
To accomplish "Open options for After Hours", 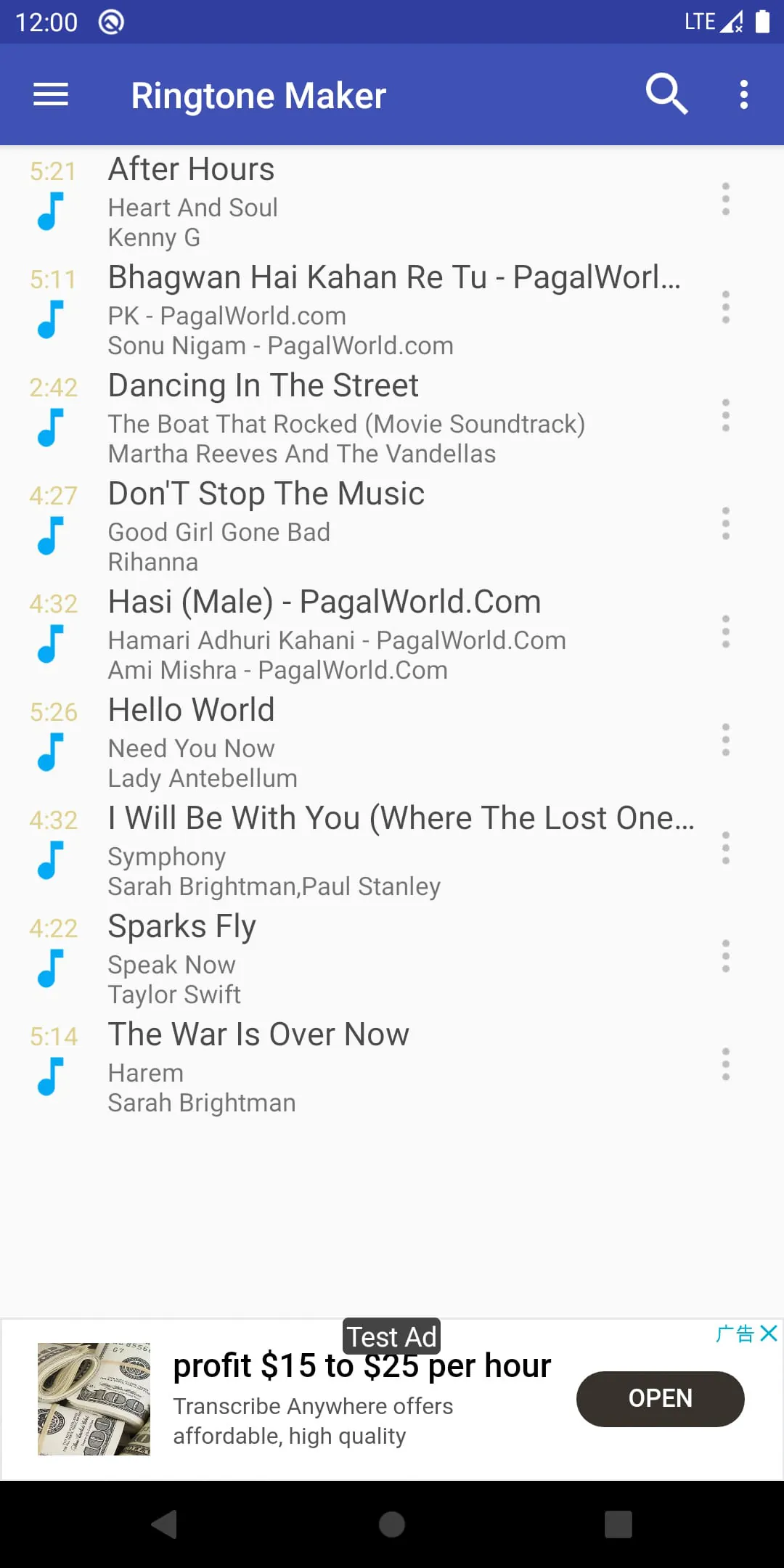I will (x=727, y=200).
